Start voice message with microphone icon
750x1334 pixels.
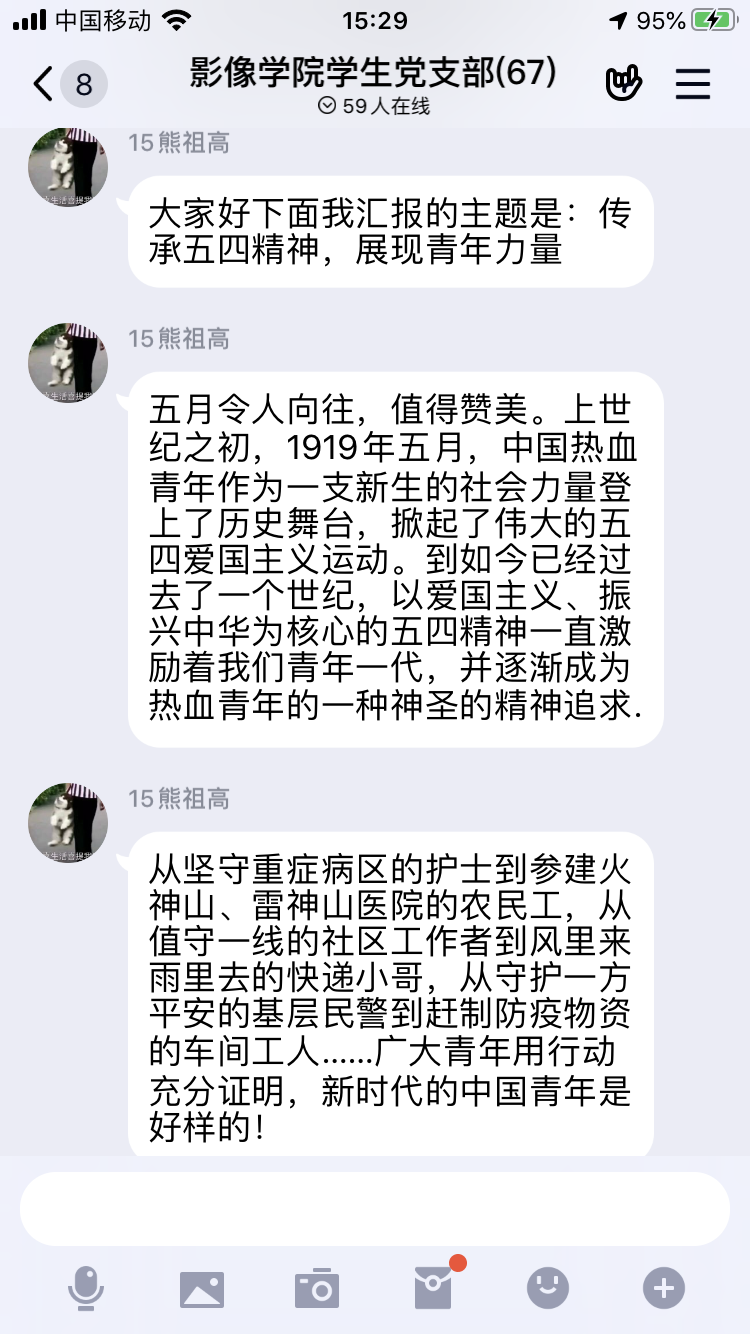pyautogui.click(x=86, y=1288)
